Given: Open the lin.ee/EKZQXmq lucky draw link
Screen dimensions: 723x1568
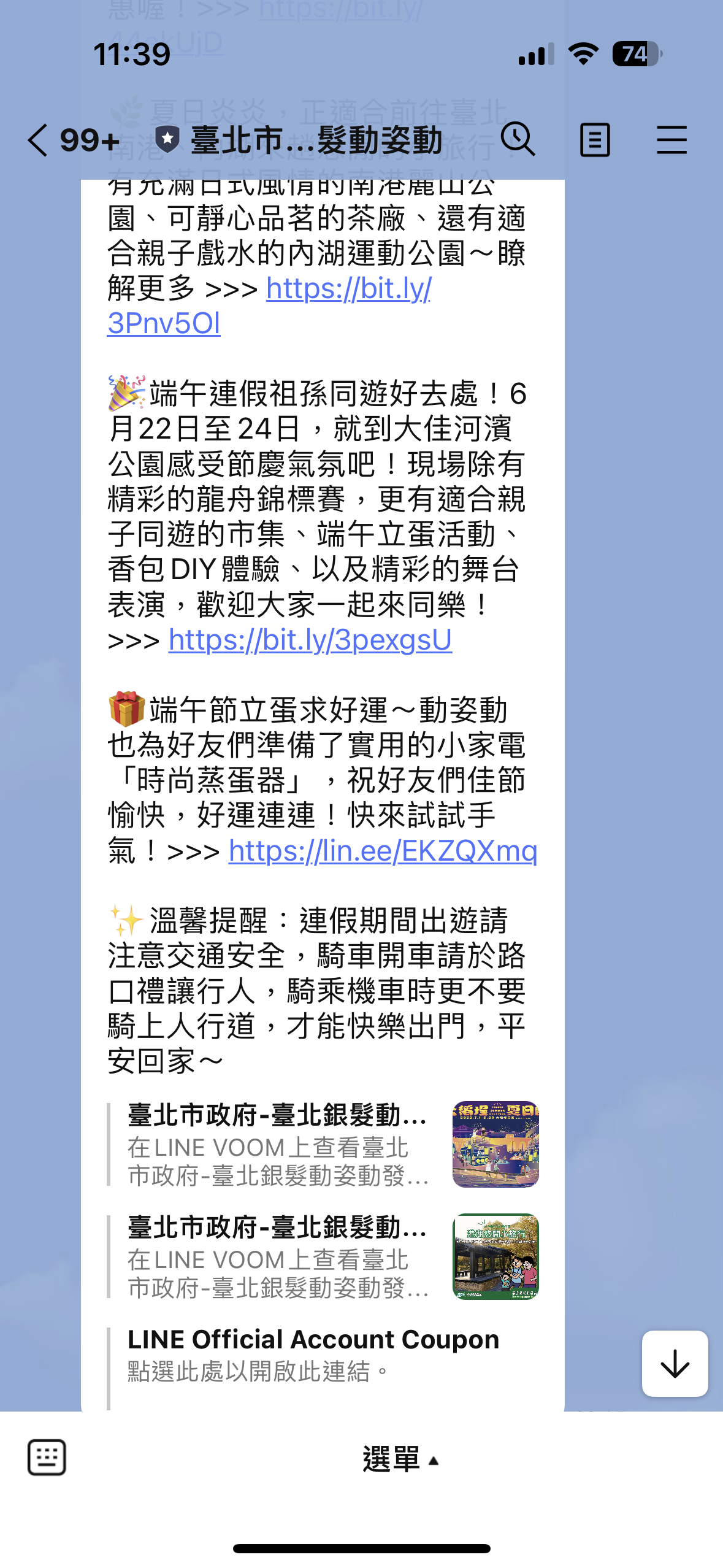Looking at the screenshot, I should pos(383,851).
